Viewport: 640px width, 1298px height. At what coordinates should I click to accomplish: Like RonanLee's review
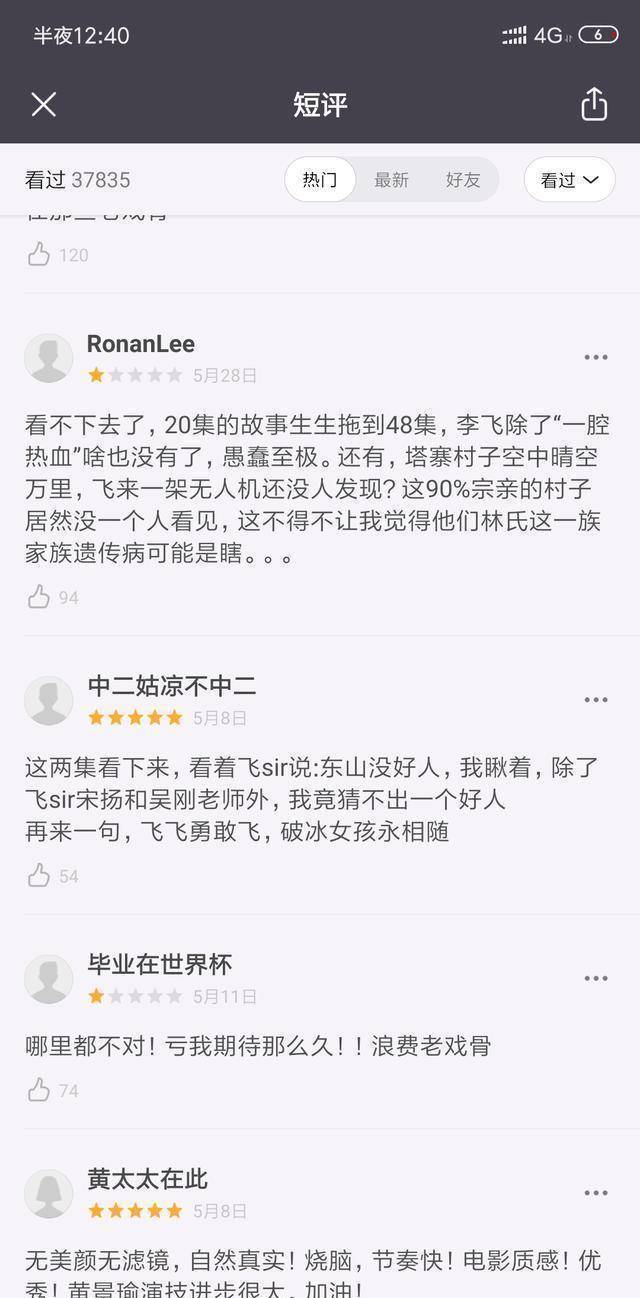pos(39,597)
